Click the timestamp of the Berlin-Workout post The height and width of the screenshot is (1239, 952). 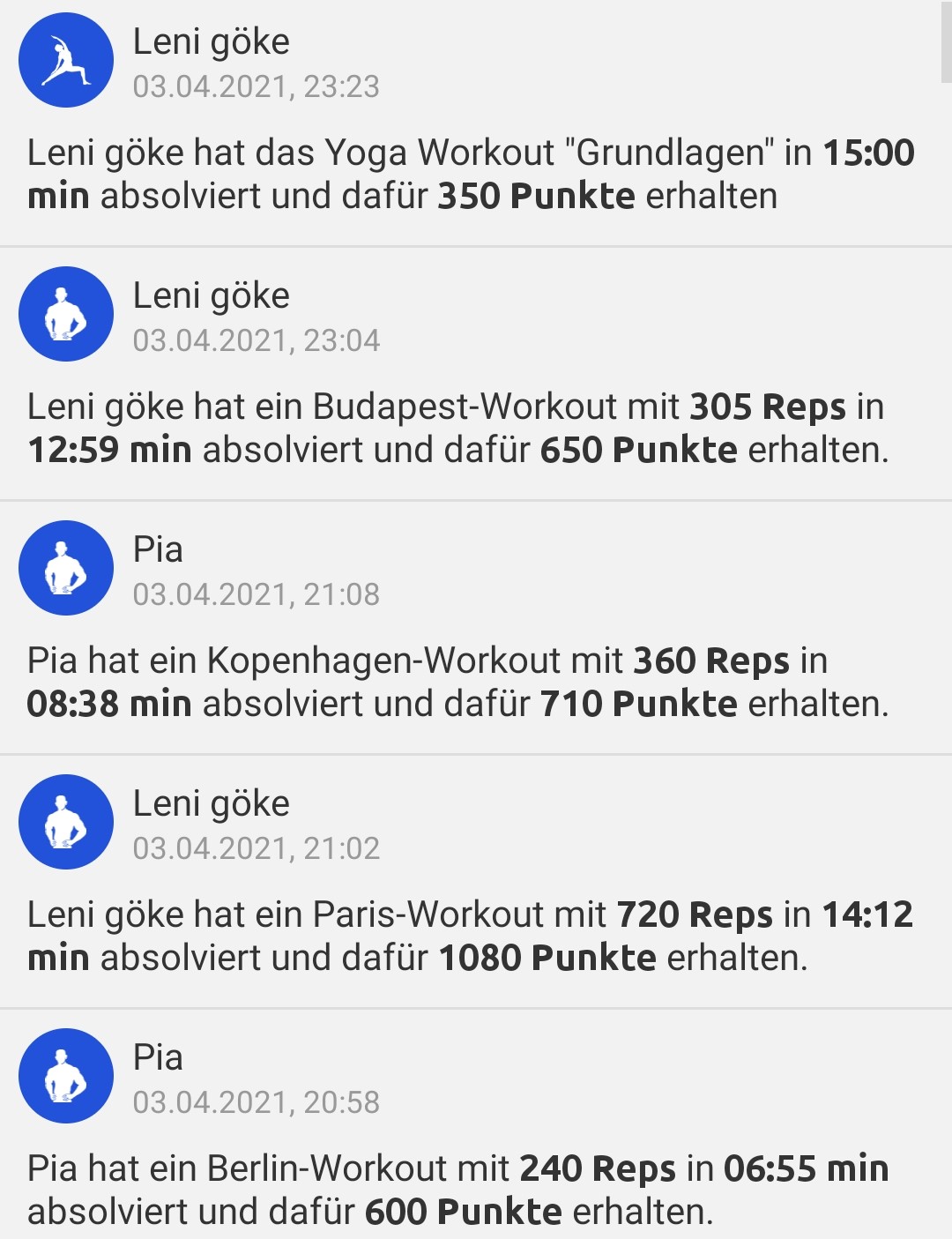256,1105
